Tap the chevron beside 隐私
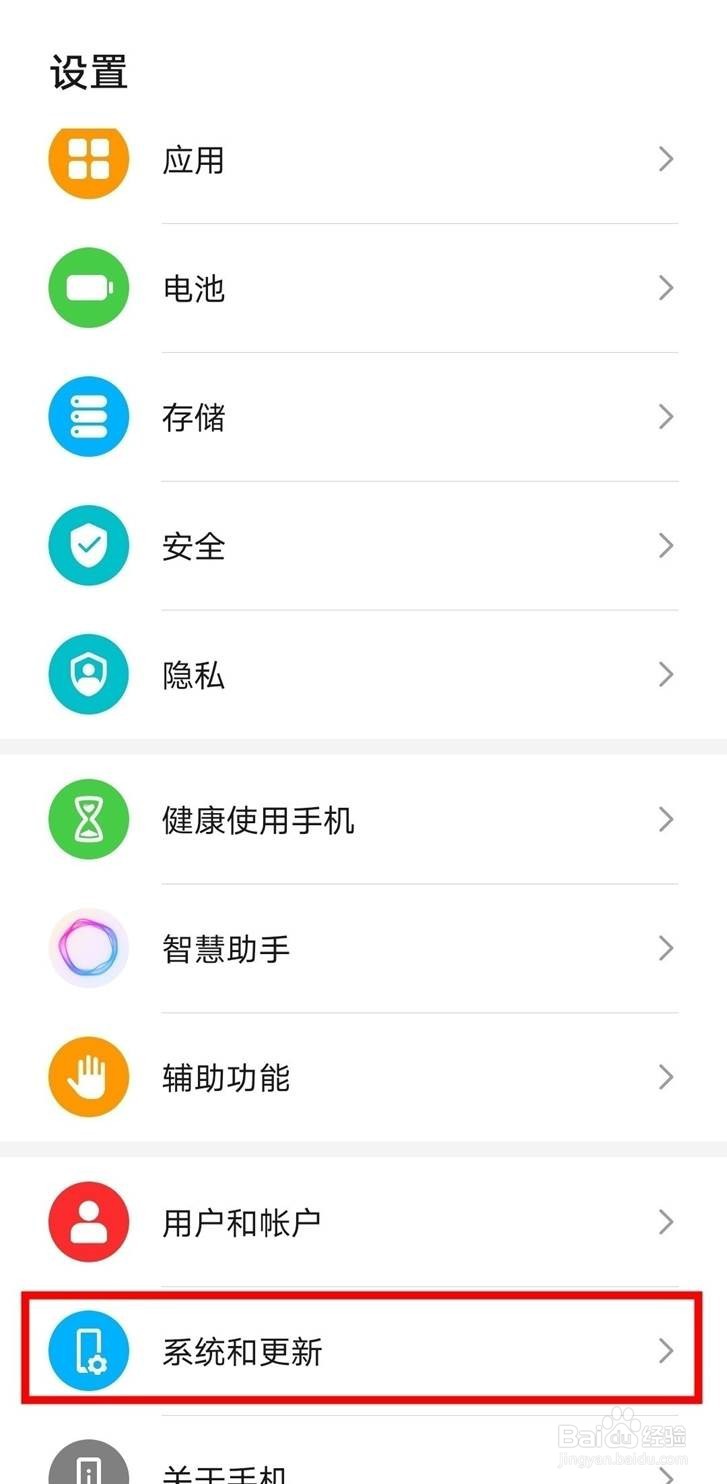The image size is (727, 1484). (x=666, y=674)
